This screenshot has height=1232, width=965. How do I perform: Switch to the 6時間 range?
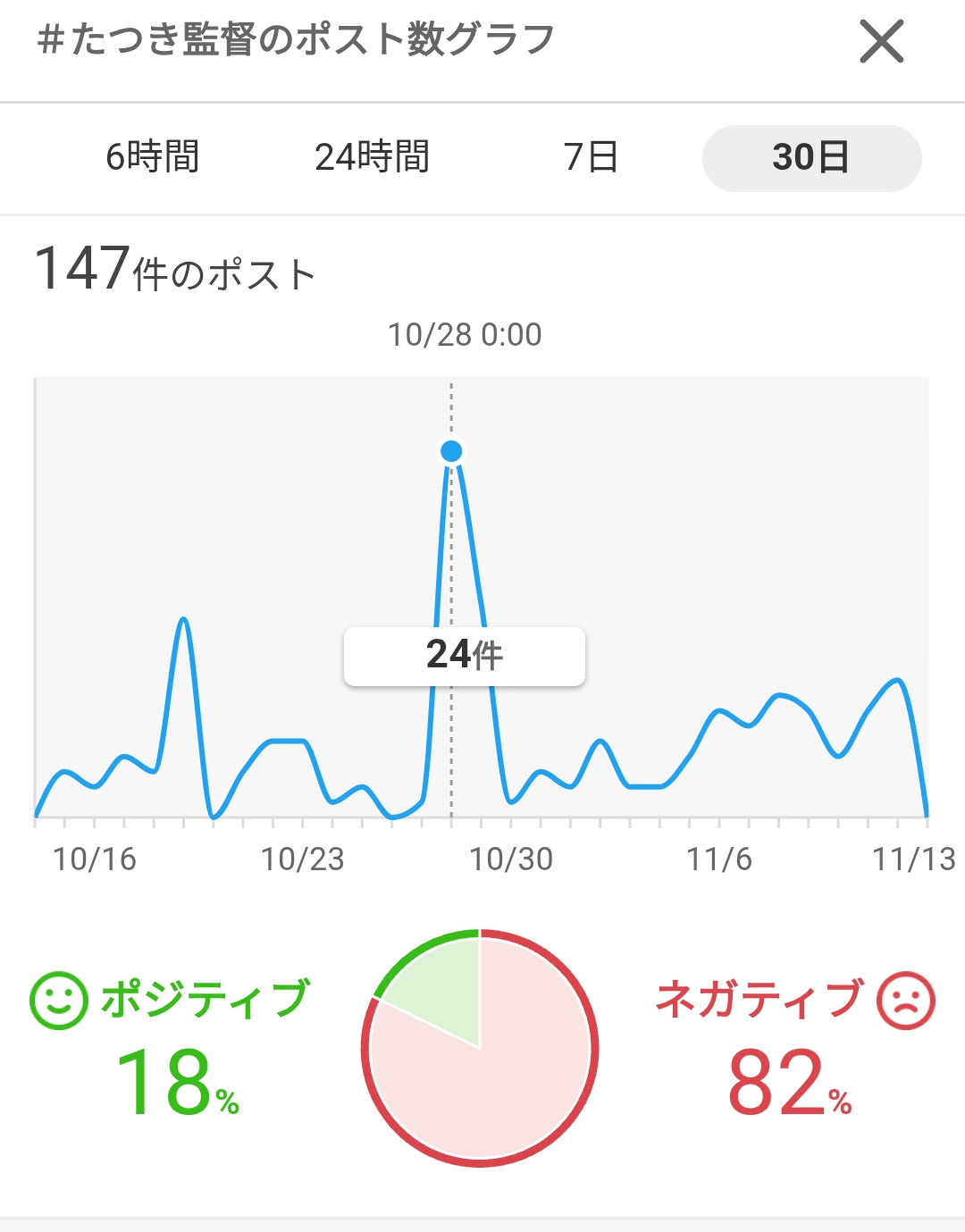(x=152, y=157)
